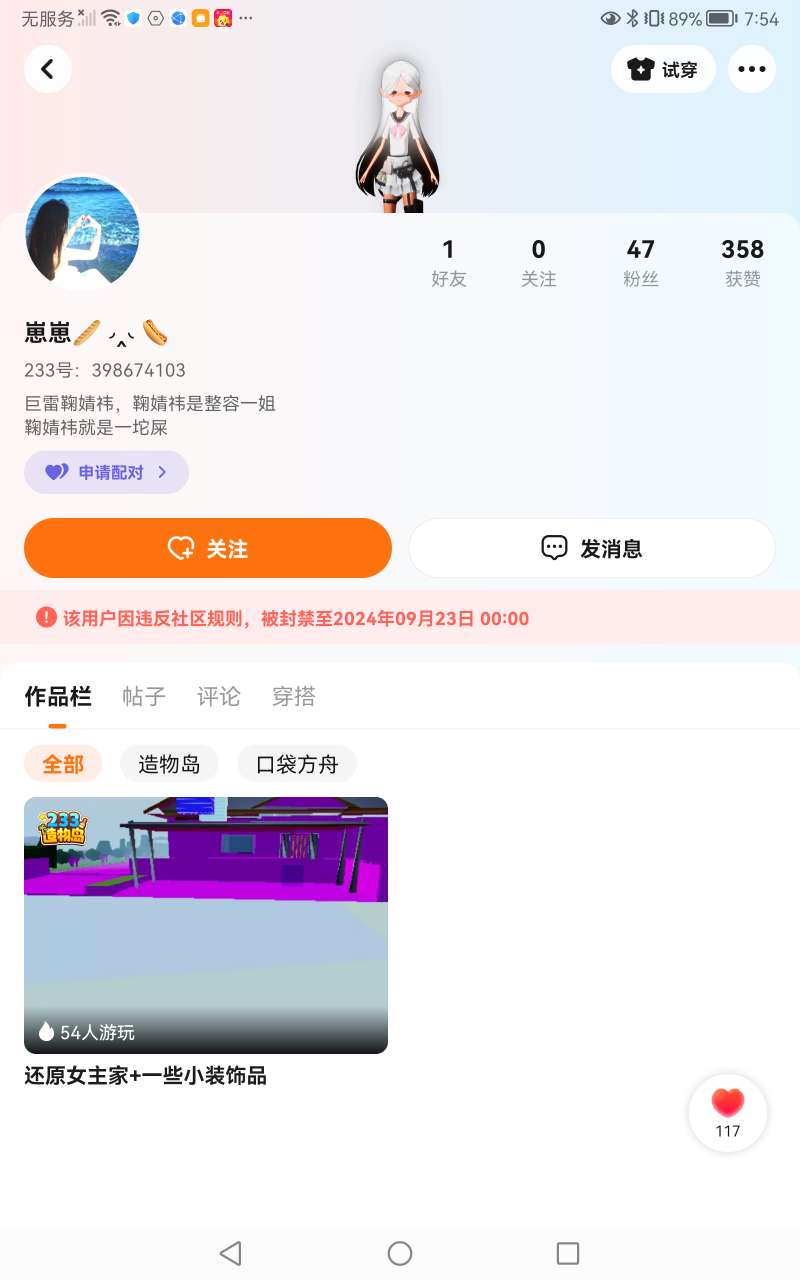
Task: Follow this user with 关注 button
Action: point(208,548)
